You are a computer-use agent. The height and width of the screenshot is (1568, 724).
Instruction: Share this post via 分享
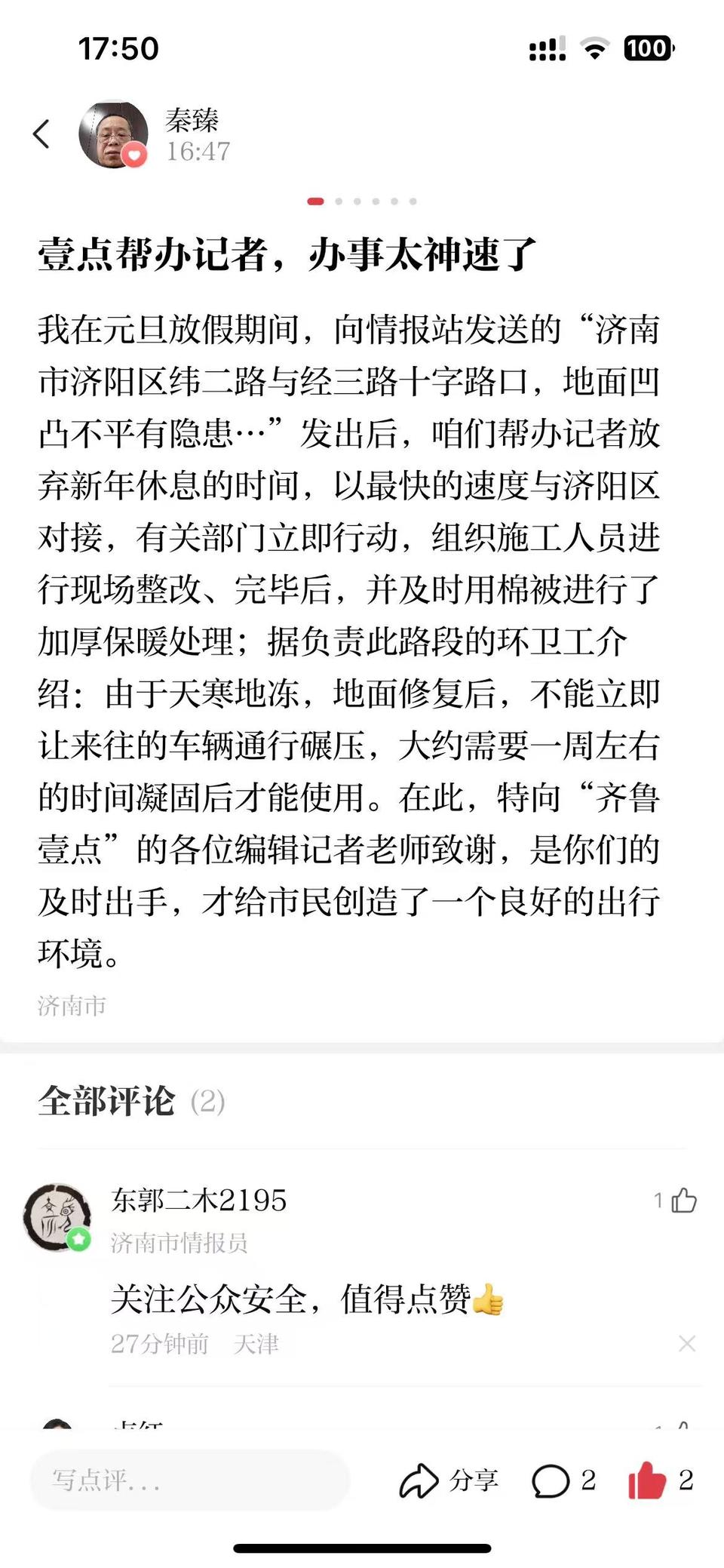448,1480
